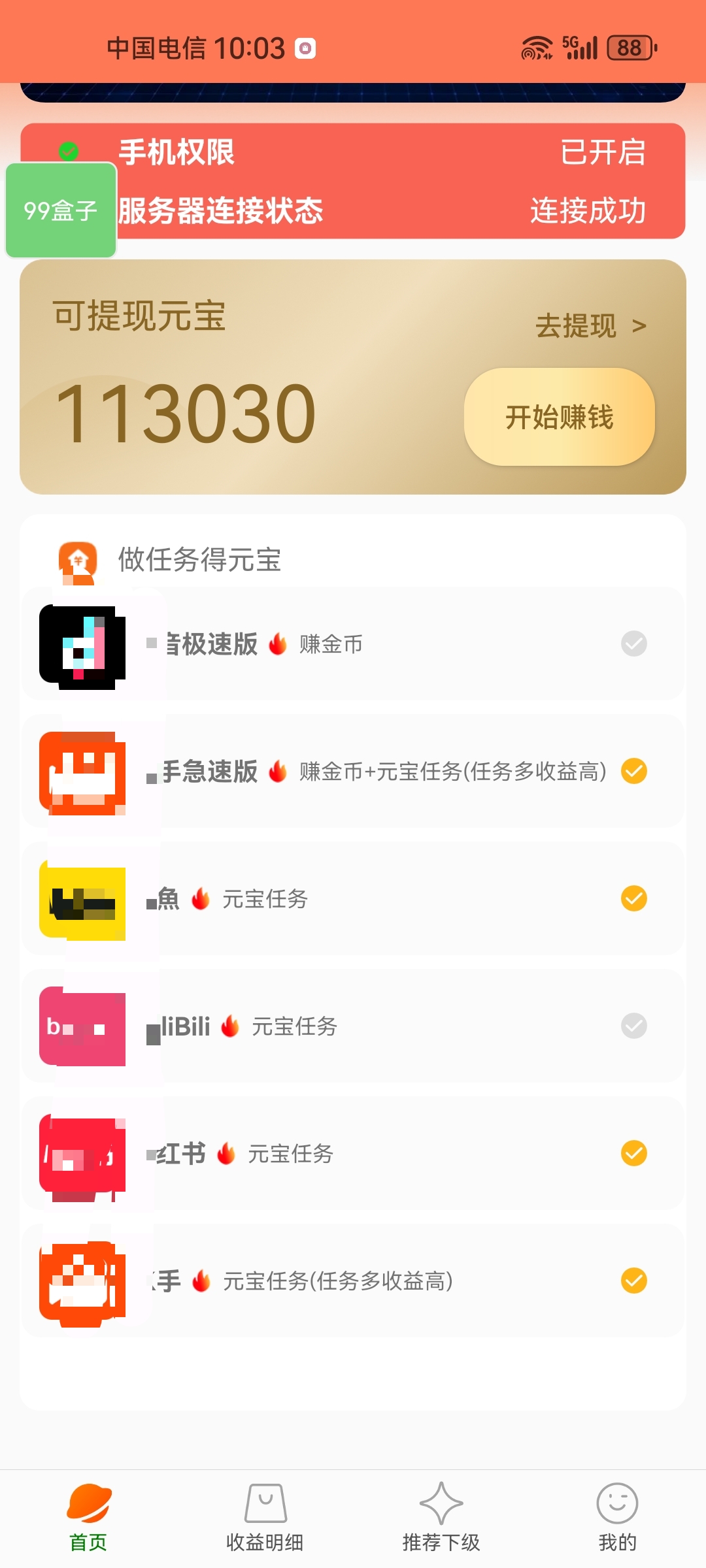The image size is (706, 1568).
Task: Tap the checkmark on 鱼 元宝任务 row
Action: coord(632,899)
